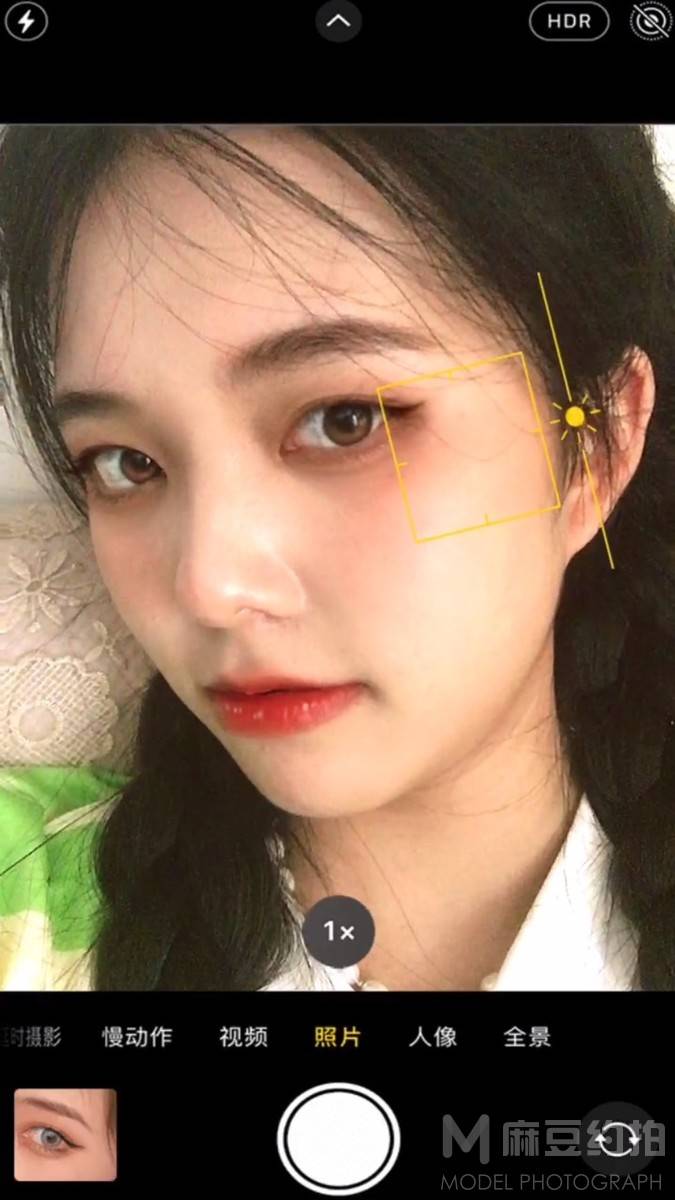Viewport: 675px width, 1200px height.
Task: Switch to 人像 mode
Action: 432,1037
